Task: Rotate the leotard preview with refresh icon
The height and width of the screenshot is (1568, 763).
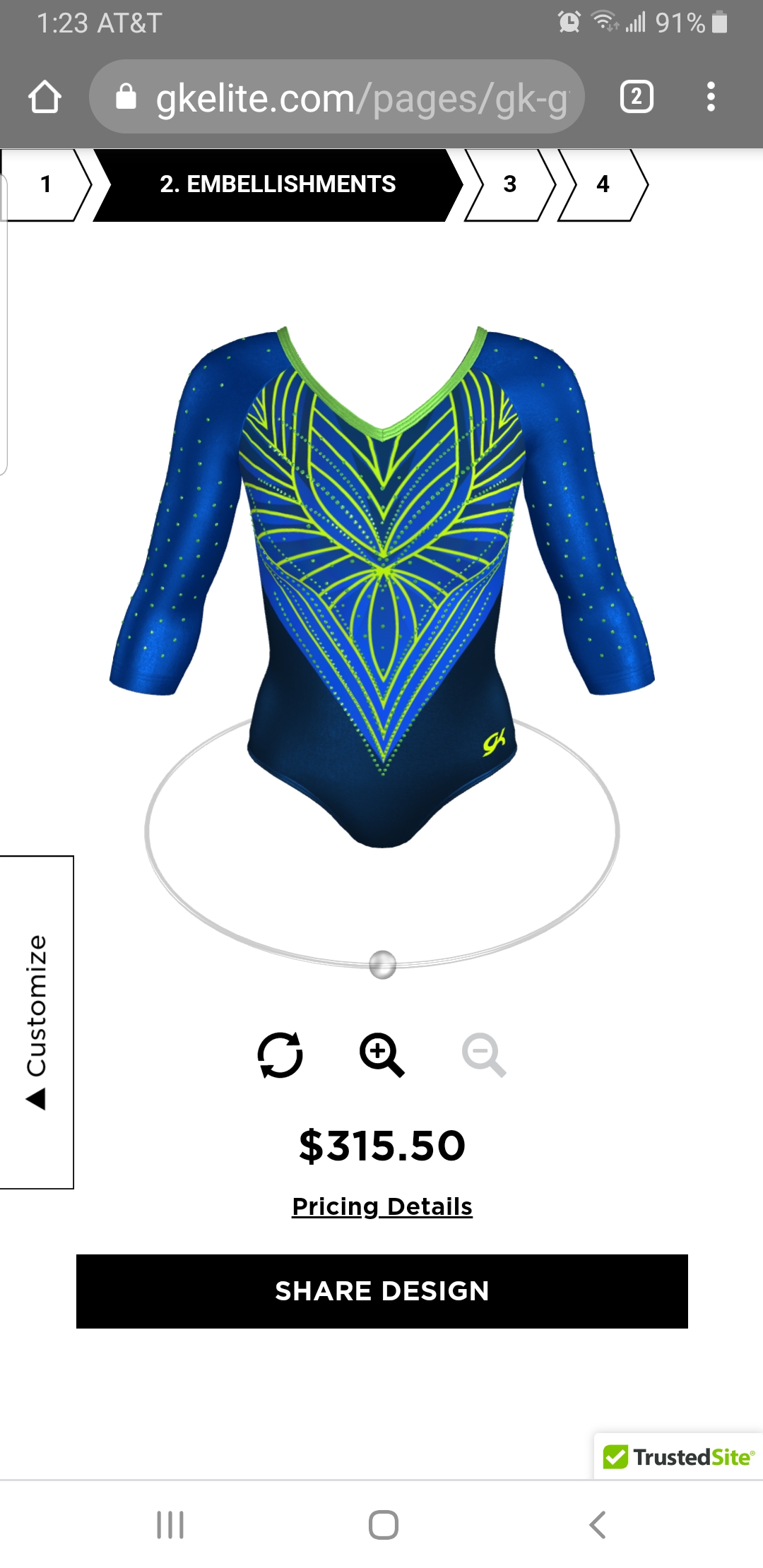Action: (x=280, y=1055)
